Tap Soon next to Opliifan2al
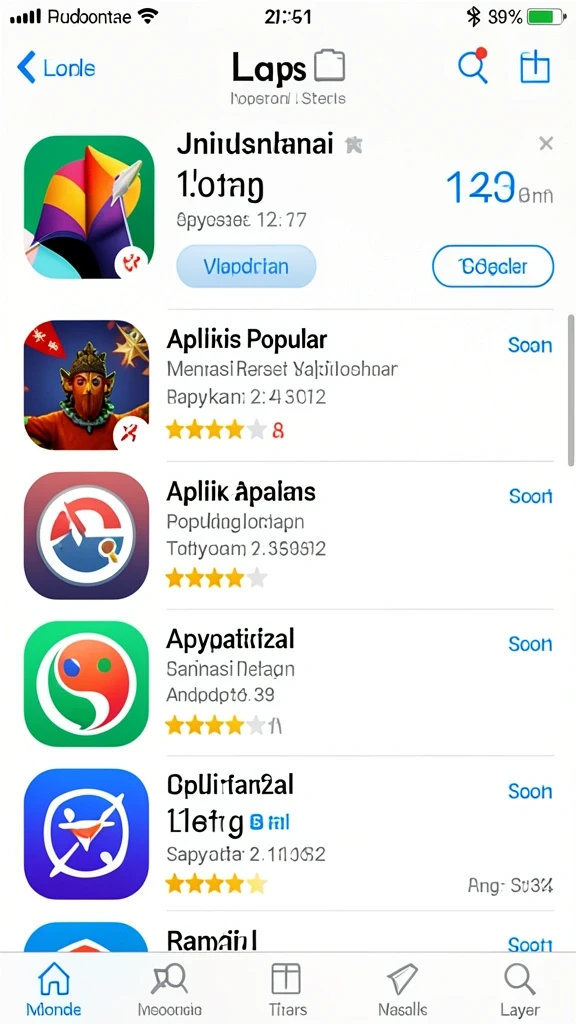The image size is (576, 1024). click(x=530, y=792)
